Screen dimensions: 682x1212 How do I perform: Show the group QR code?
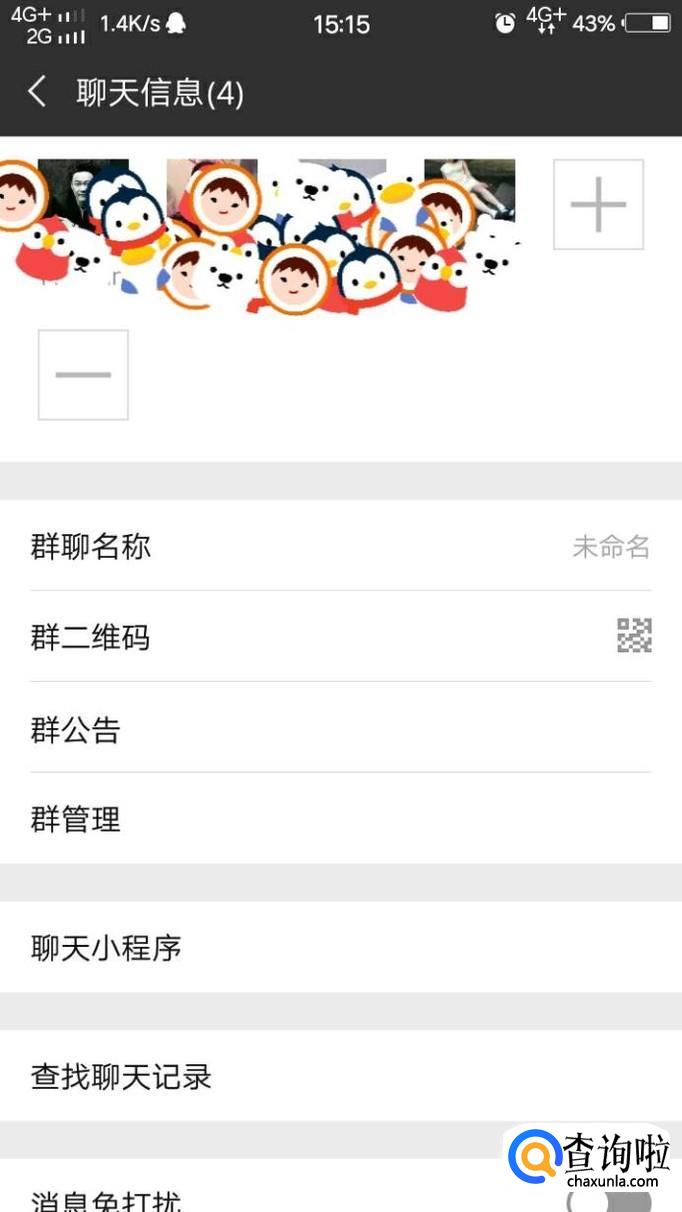[340, 637]
